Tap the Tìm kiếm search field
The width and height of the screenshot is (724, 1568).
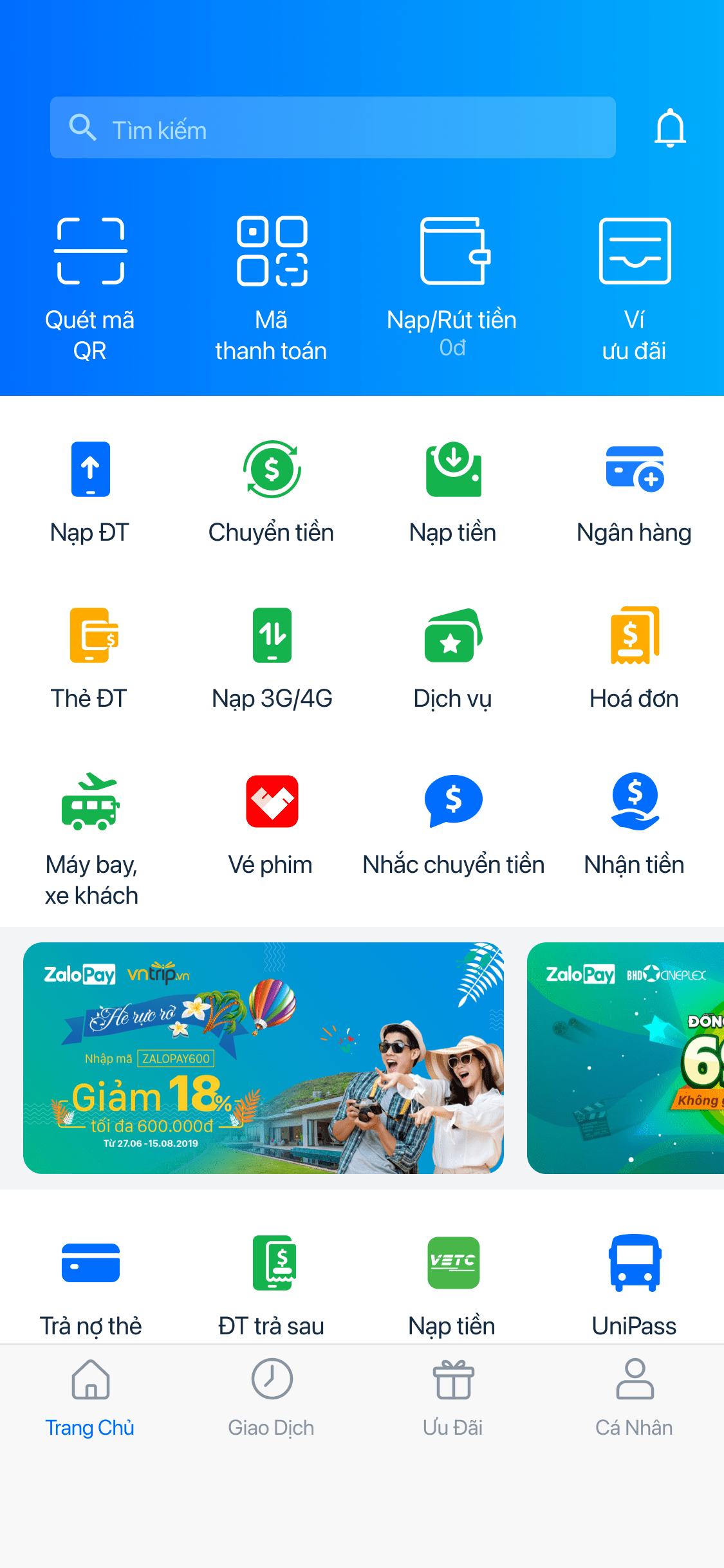[332, 128]
